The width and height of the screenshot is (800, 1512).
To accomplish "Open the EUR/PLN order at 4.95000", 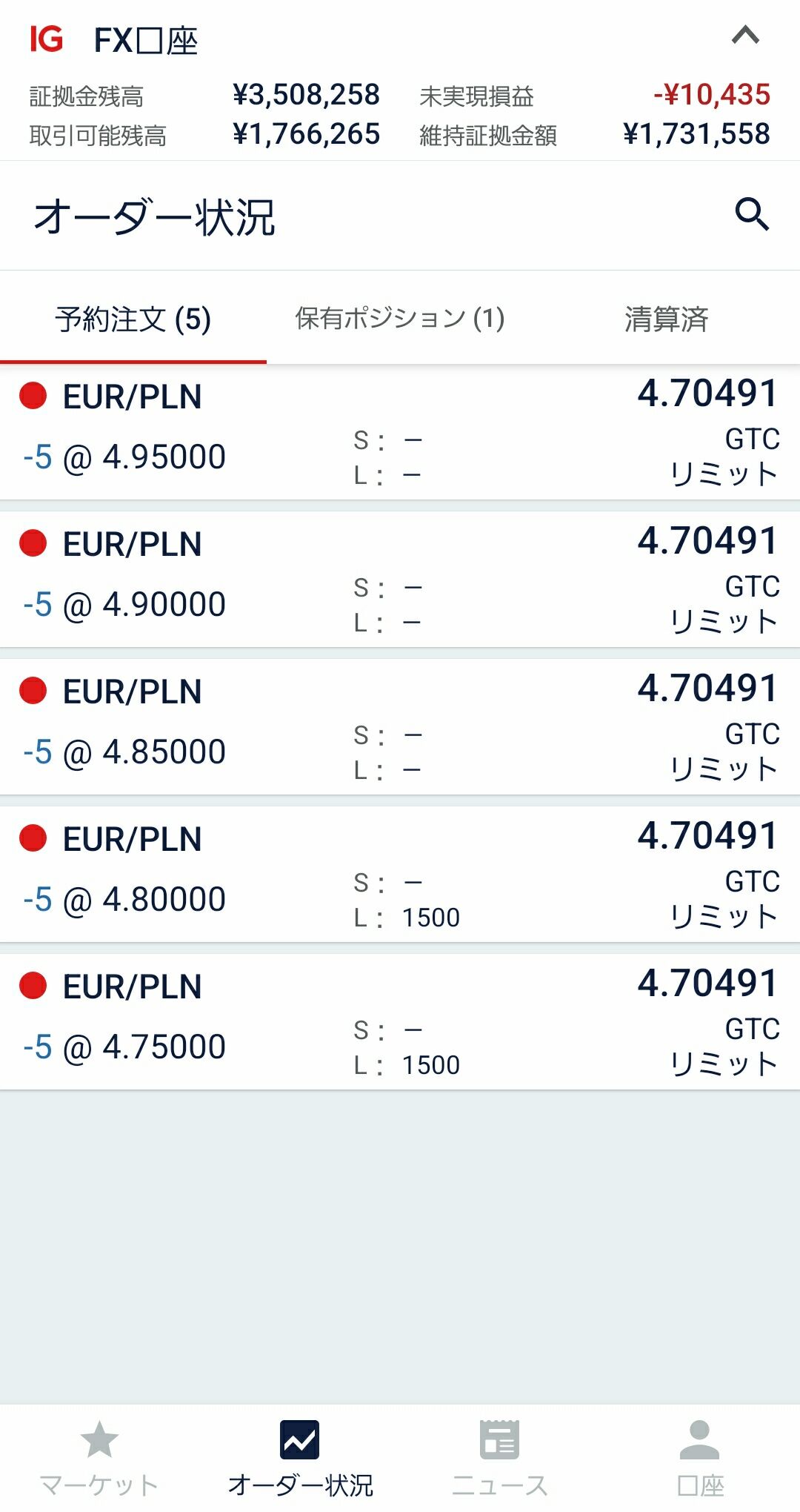I will (400, 432).
